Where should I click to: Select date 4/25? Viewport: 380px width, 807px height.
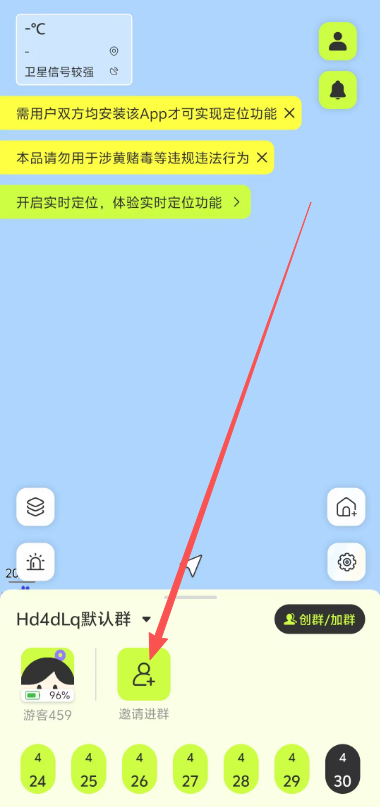click(x=89, y=769)
